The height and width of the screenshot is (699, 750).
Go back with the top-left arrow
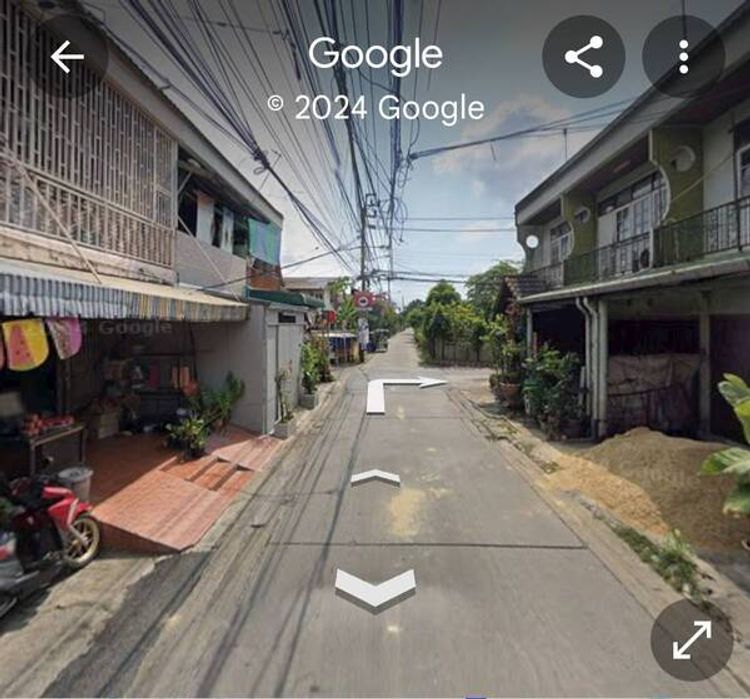pyautogui.click(x=67, y=57)
